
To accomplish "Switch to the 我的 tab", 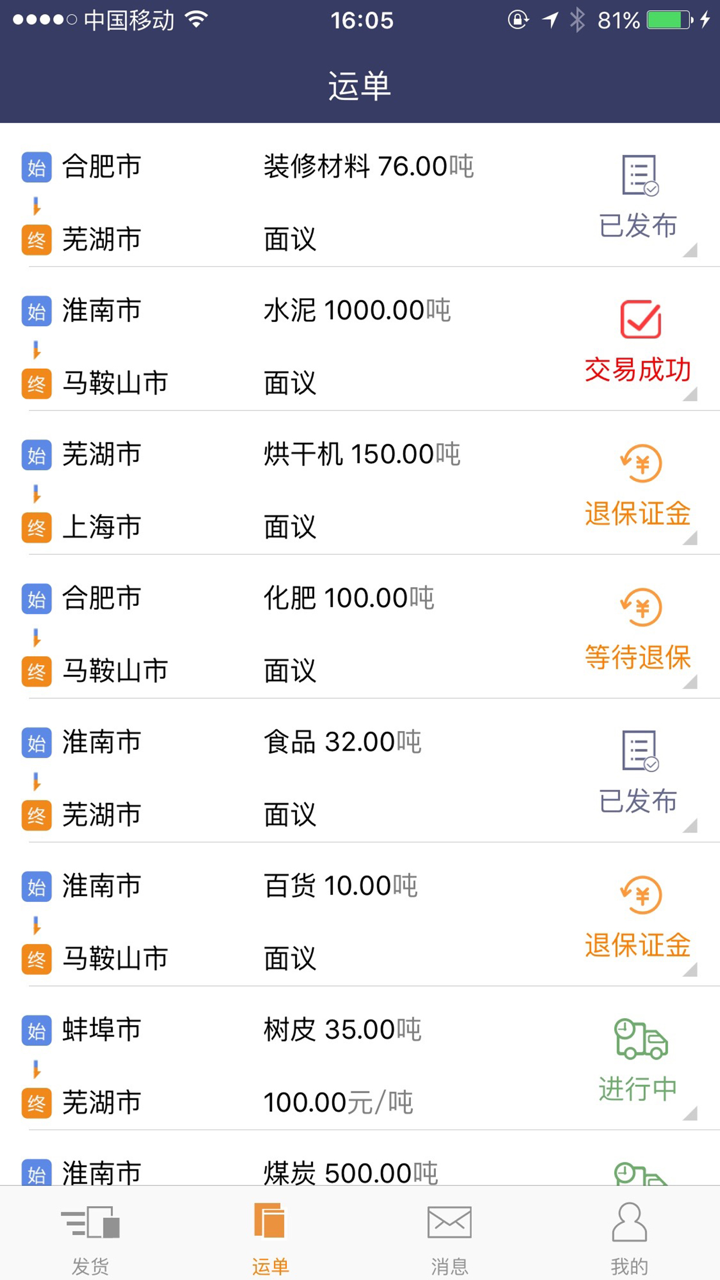I will click(x=629, y=1233).
